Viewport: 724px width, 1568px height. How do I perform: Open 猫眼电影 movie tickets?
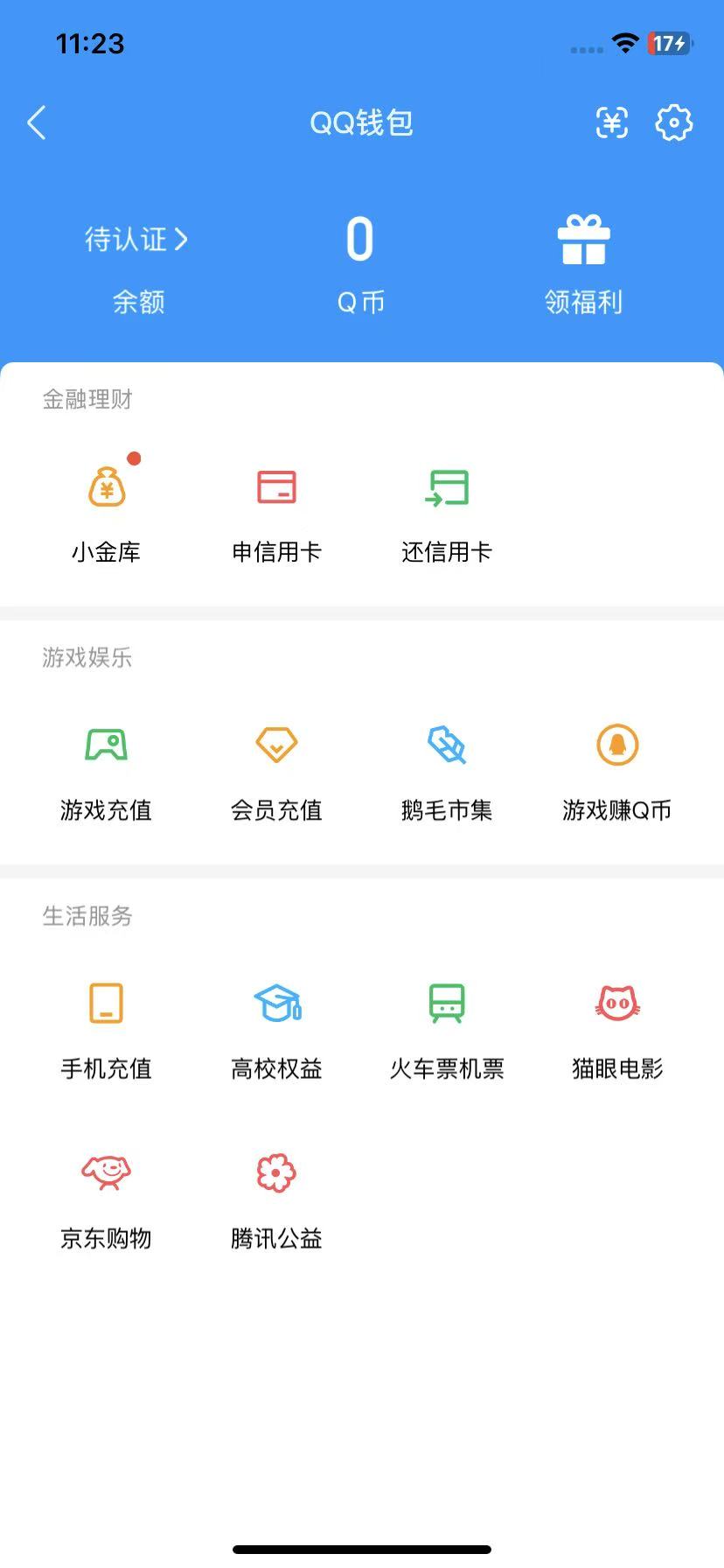tap(617, 1024)
